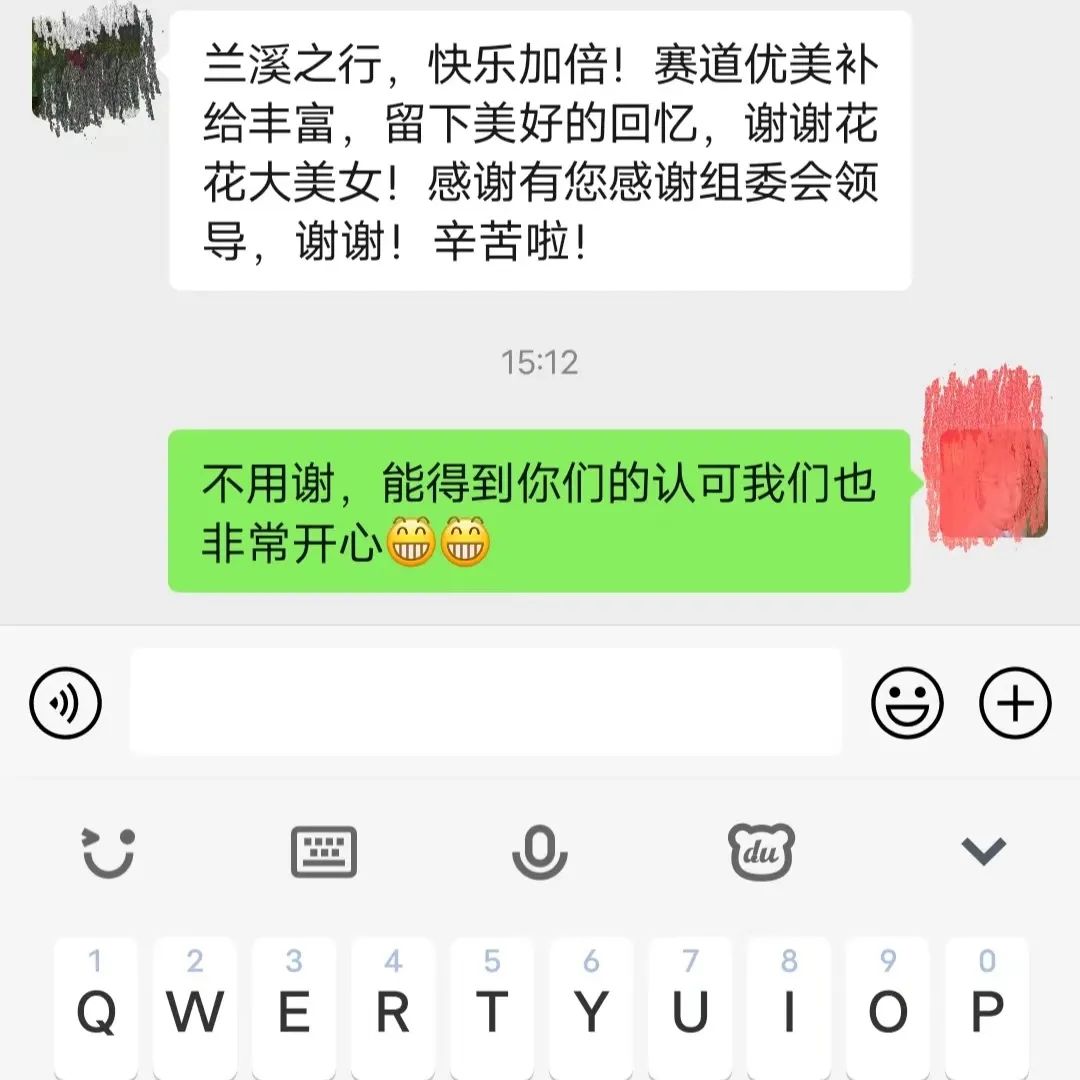Screen dimensions: 1080x1080
Task: Open the keyboard layout switcher
Action: (323, 851)
